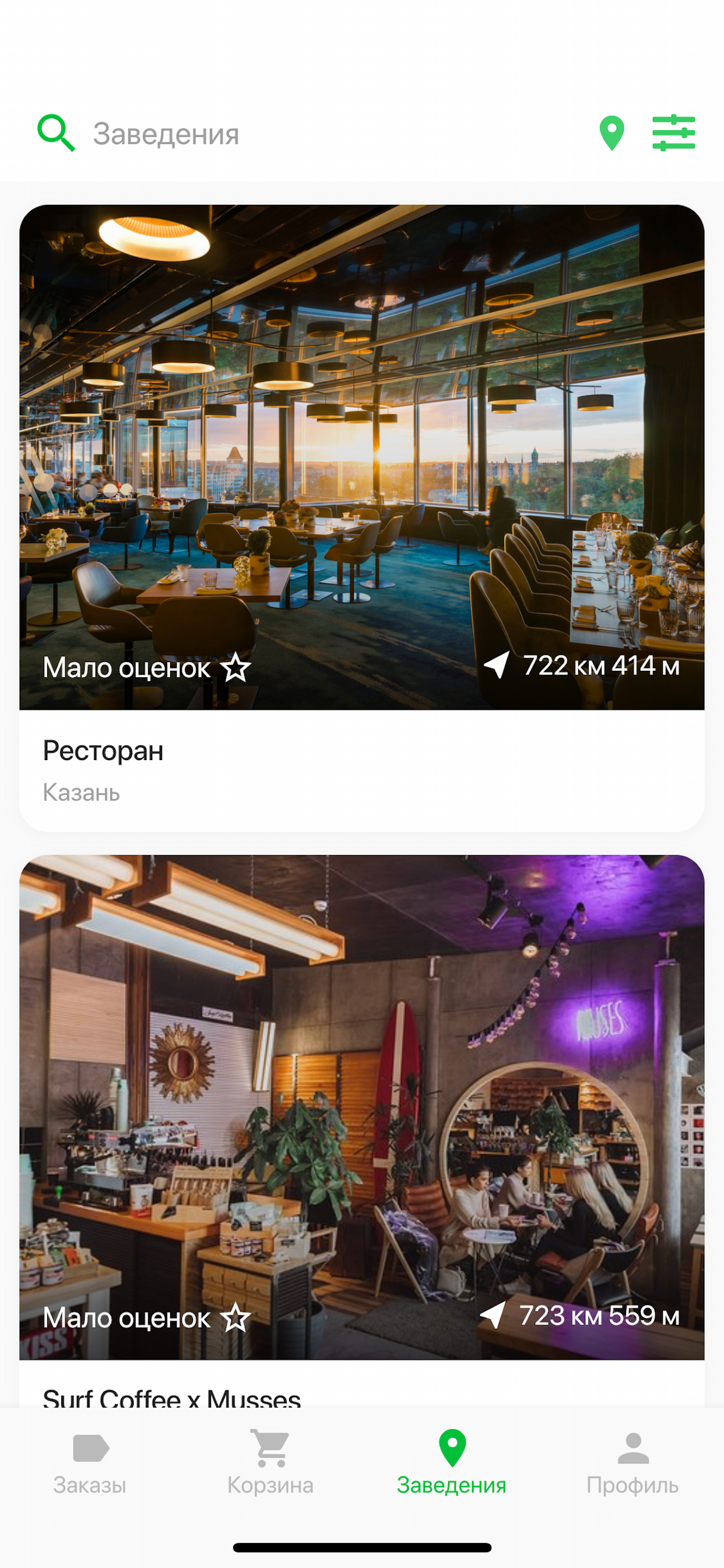Screen dimensions: 724x1568
Task: Tap the Казань subtitle text
Action: pyautogui.click(x=81, y=792)
